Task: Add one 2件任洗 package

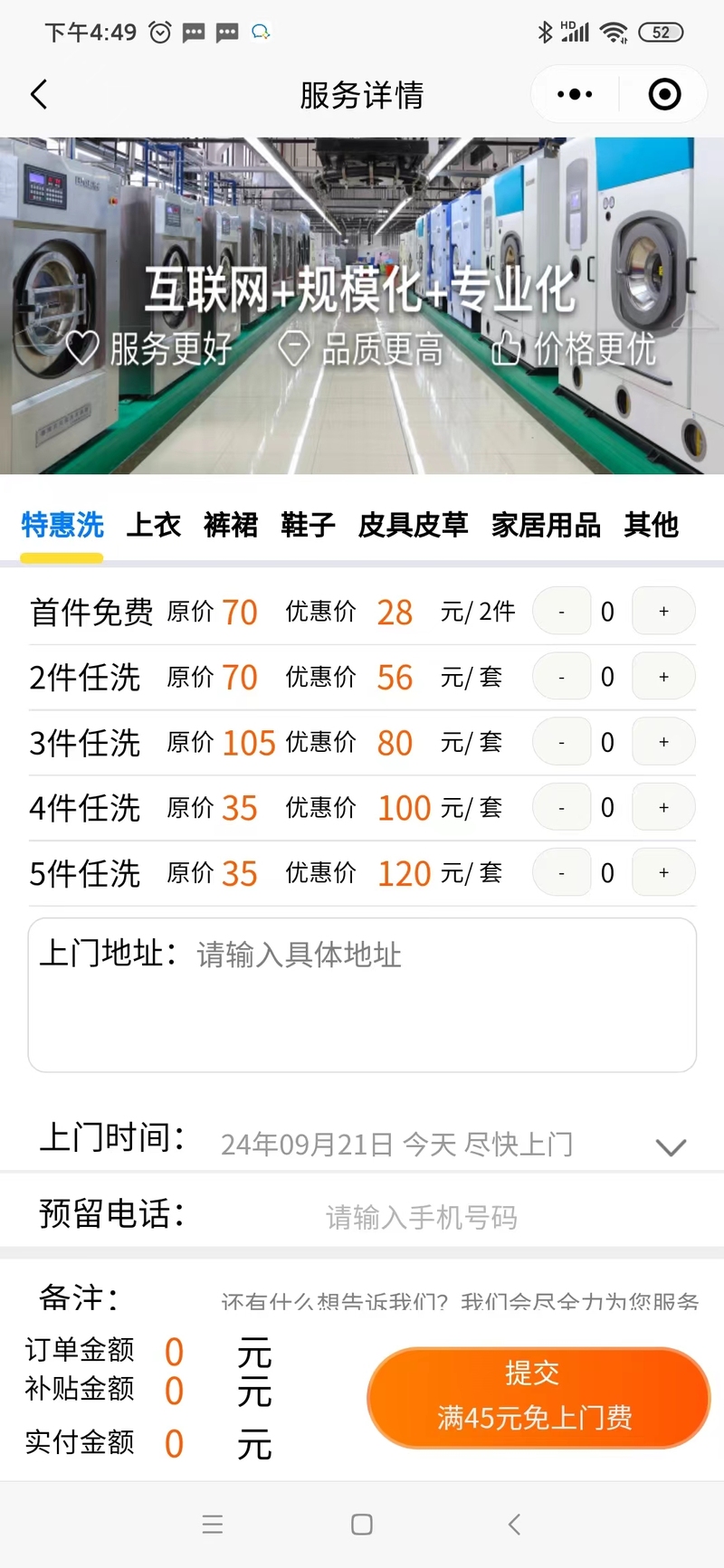Action: [x=663, y=677]
